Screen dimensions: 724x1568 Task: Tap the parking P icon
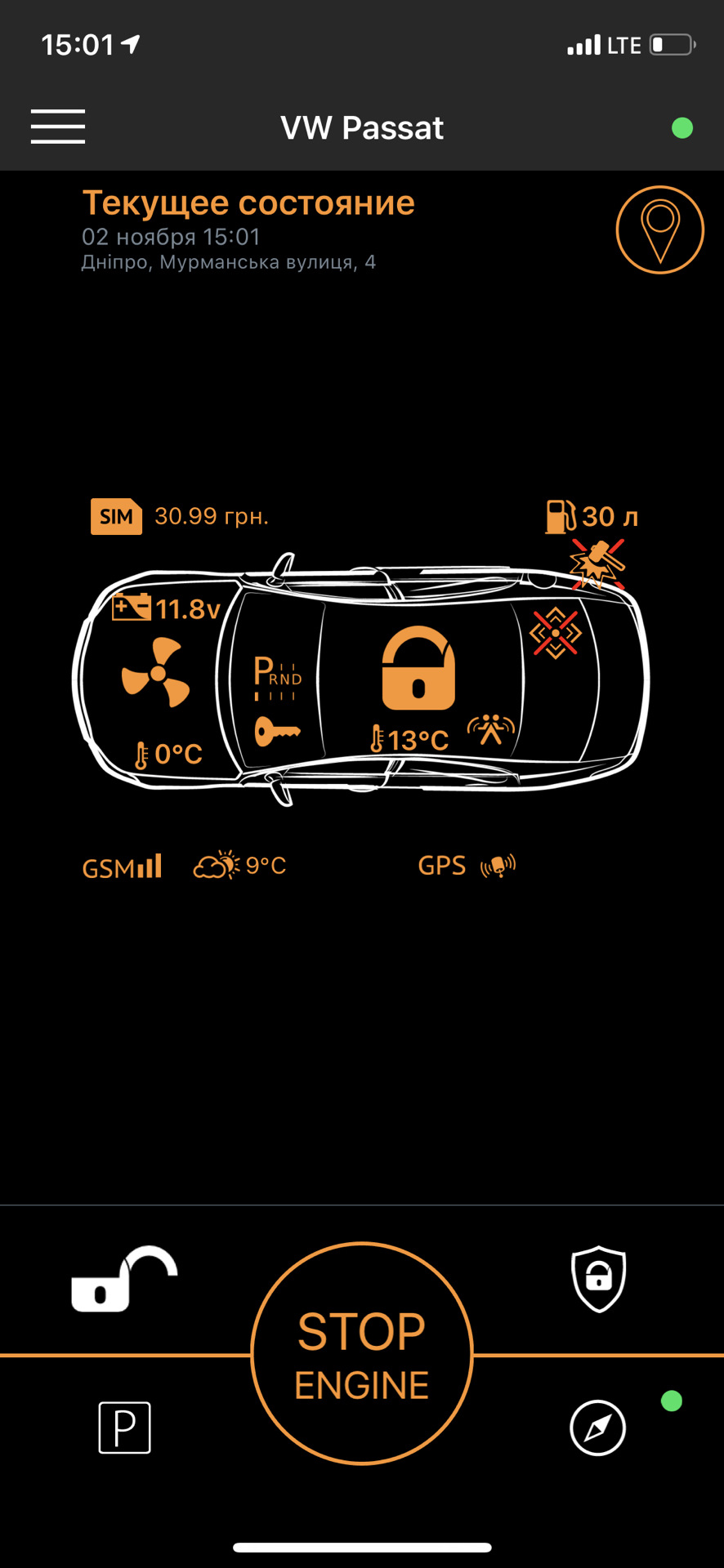[124, 1428]
